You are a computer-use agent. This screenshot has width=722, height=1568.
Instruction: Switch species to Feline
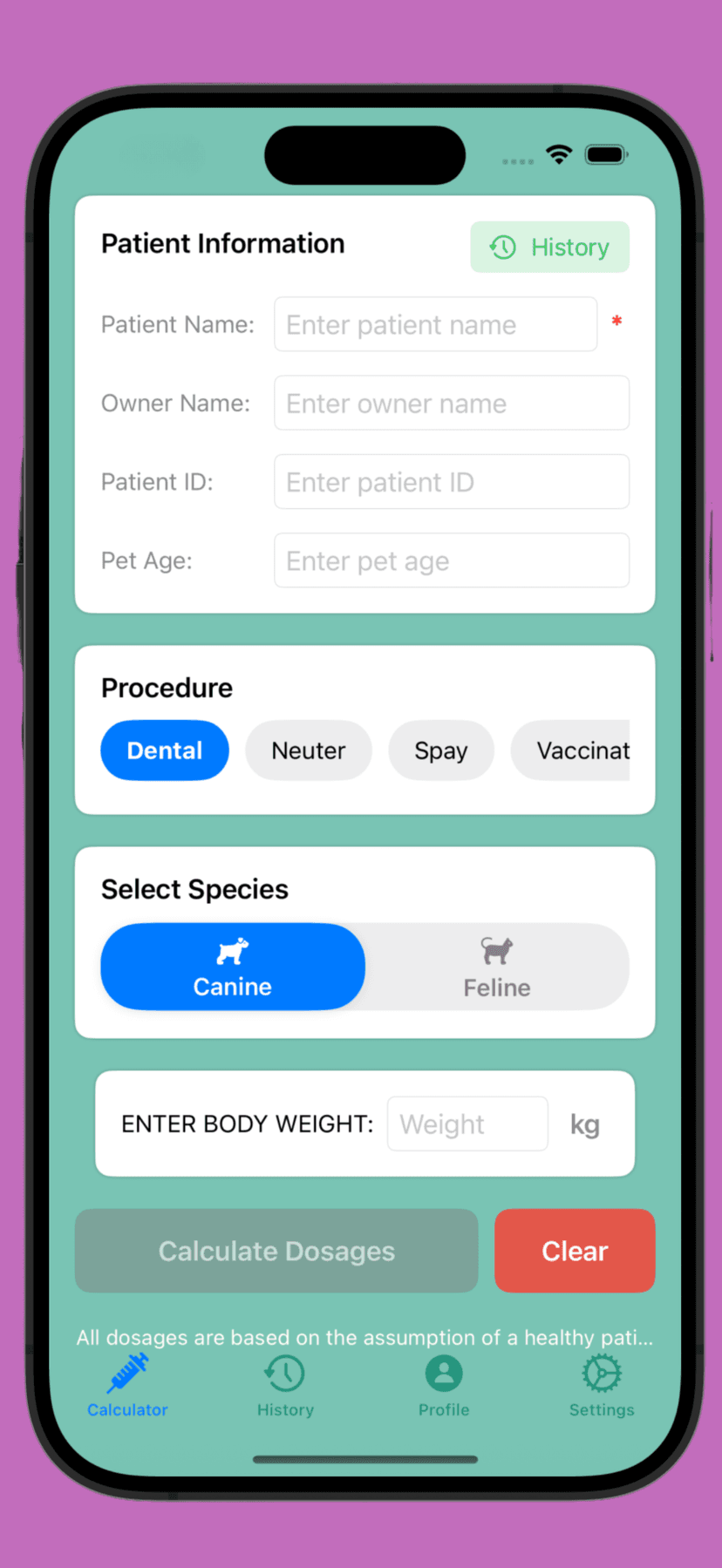496,967
